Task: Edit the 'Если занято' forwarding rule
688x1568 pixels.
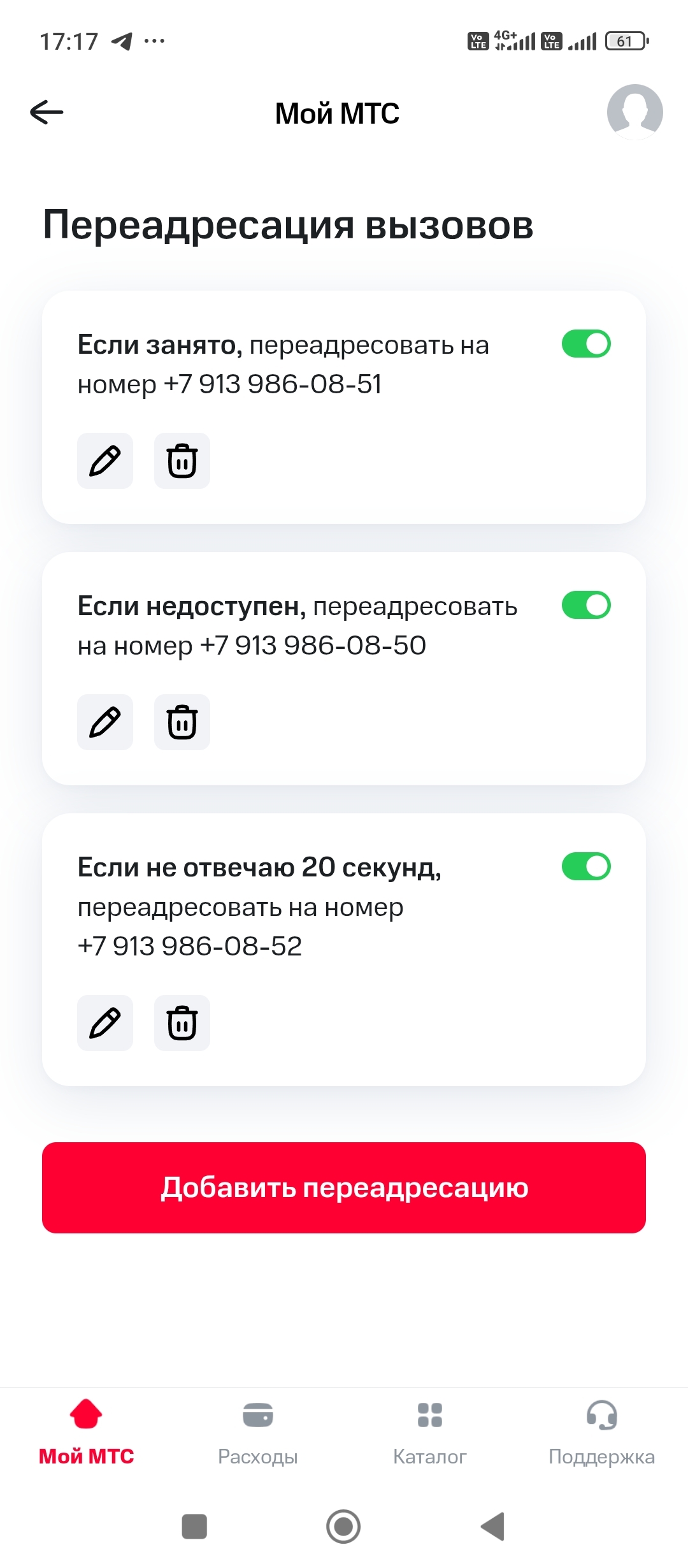Action: coord(105,461)
